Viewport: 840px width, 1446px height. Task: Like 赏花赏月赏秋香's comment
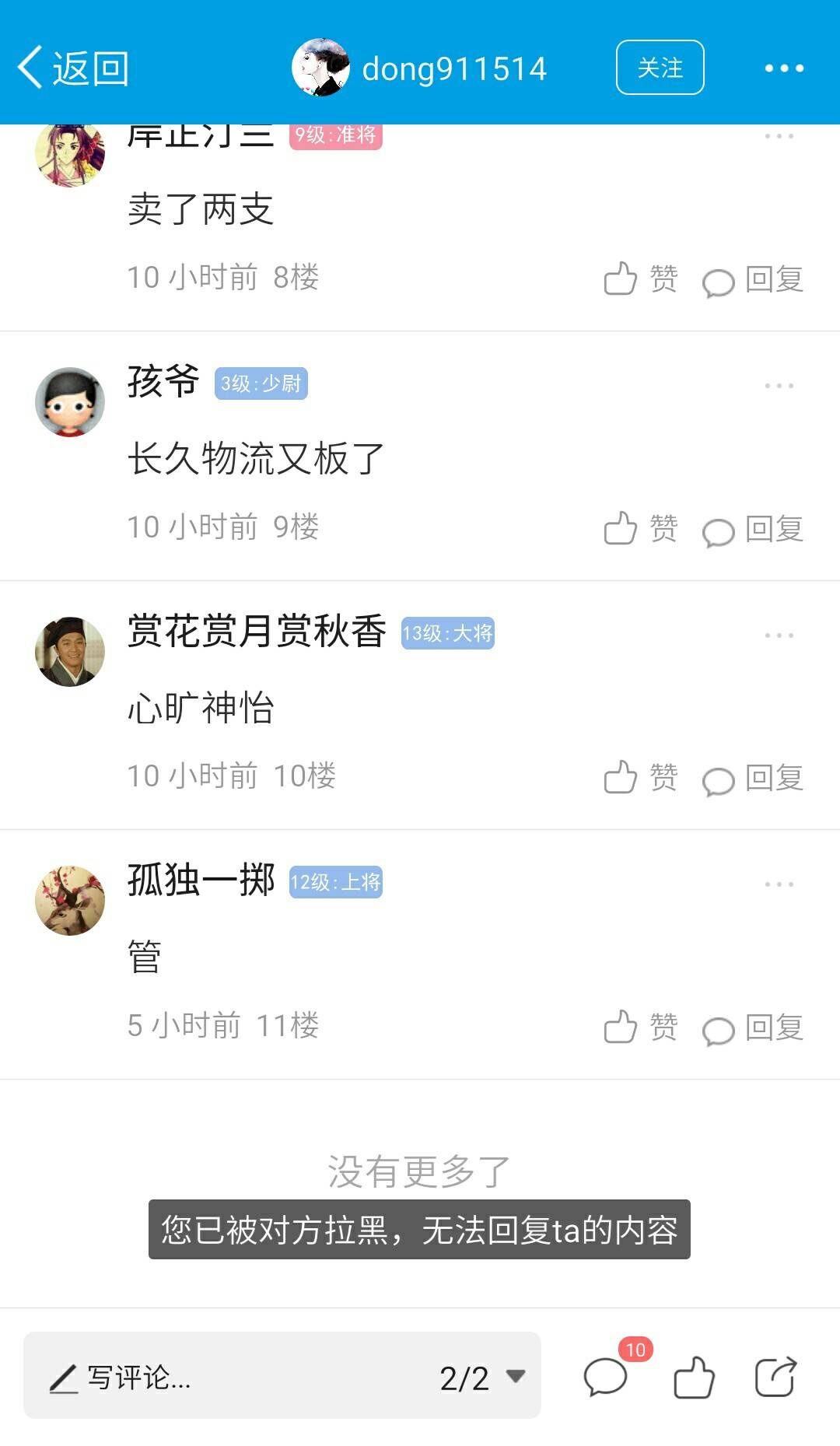pos(639,777)
